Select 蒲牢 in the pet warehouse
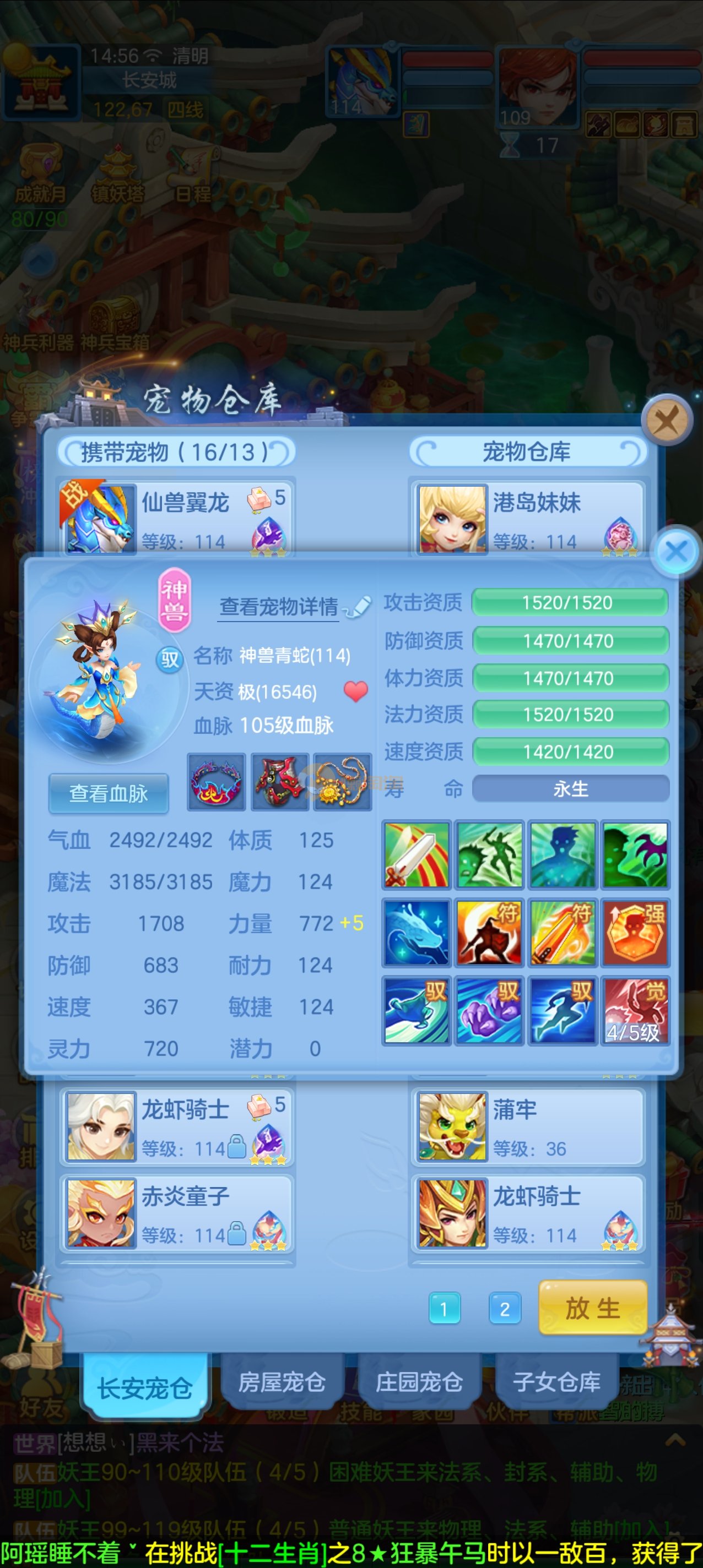703x1568 pixels. pos(528,1128)
